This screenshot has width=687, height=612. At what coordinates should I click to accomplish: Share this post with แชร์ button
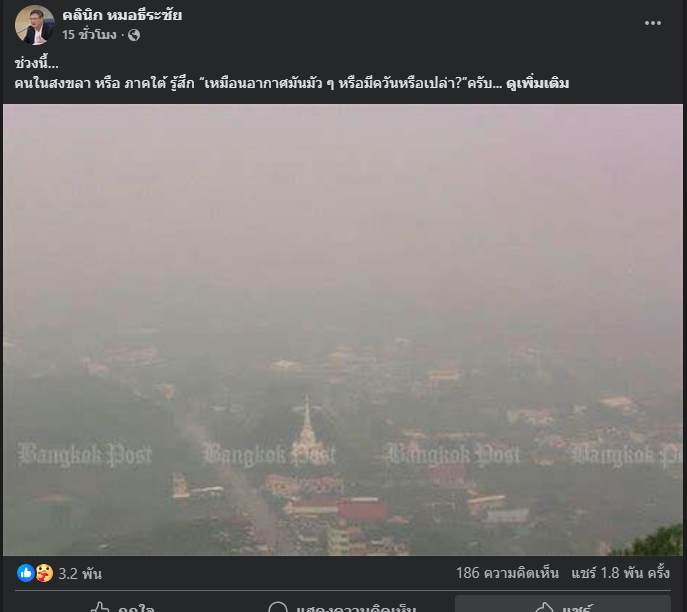pos(566,606)
